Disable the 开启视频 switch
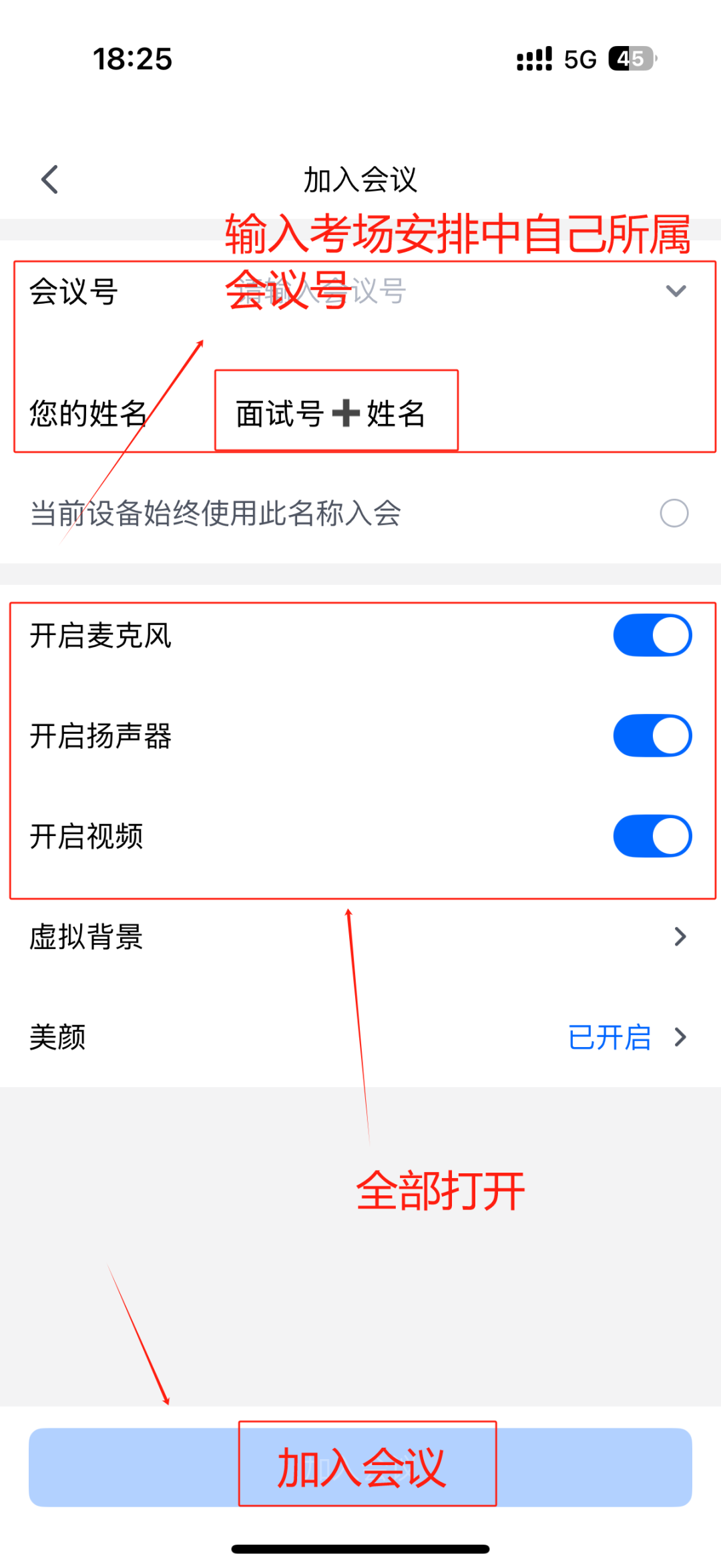The height and width of the screenshot is (1568, 721). (x=652, y=836)
